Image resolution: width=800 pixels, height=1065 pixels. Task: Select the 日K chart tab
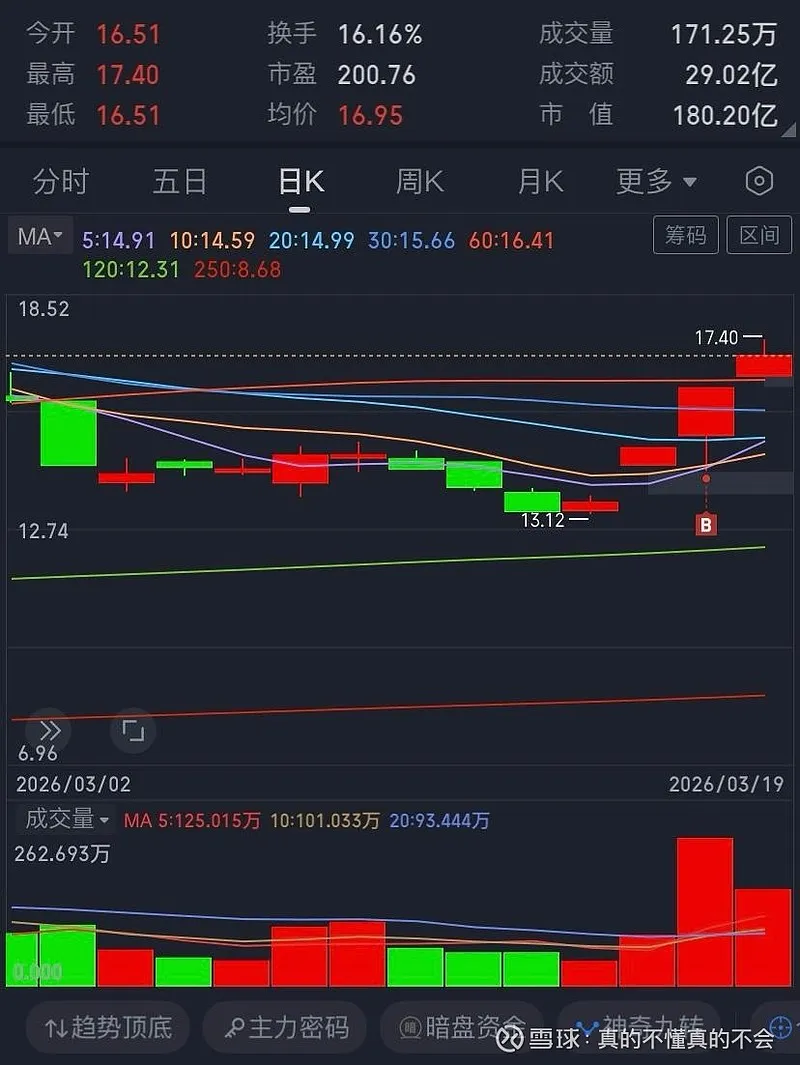tap(300, 182)
